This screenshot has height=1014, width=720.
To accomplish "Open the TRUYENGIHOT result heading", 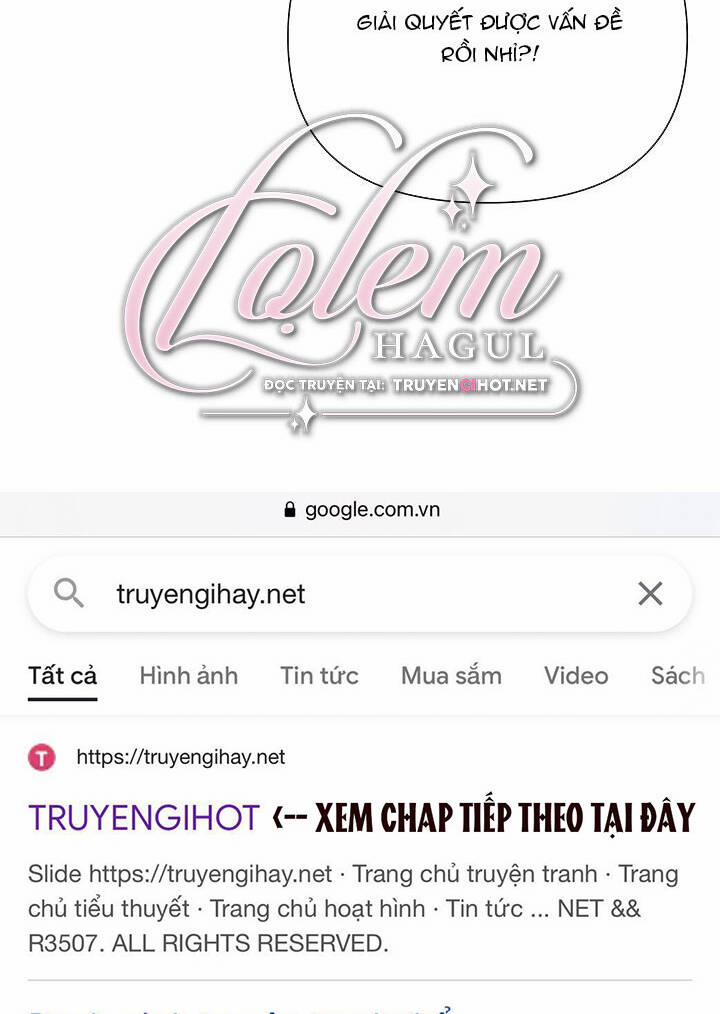I will [143, 817].
